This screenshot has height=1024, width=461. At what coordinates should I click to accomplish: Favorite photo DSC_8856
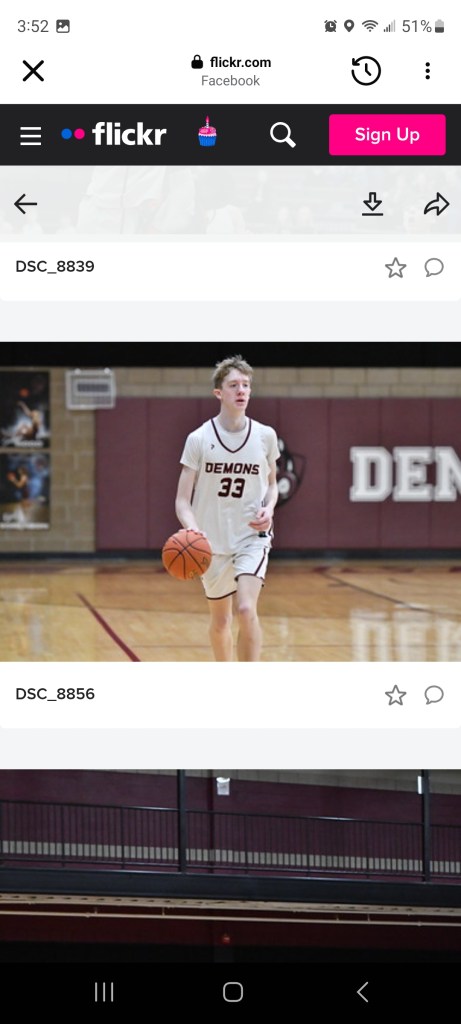tap(395, 695)
